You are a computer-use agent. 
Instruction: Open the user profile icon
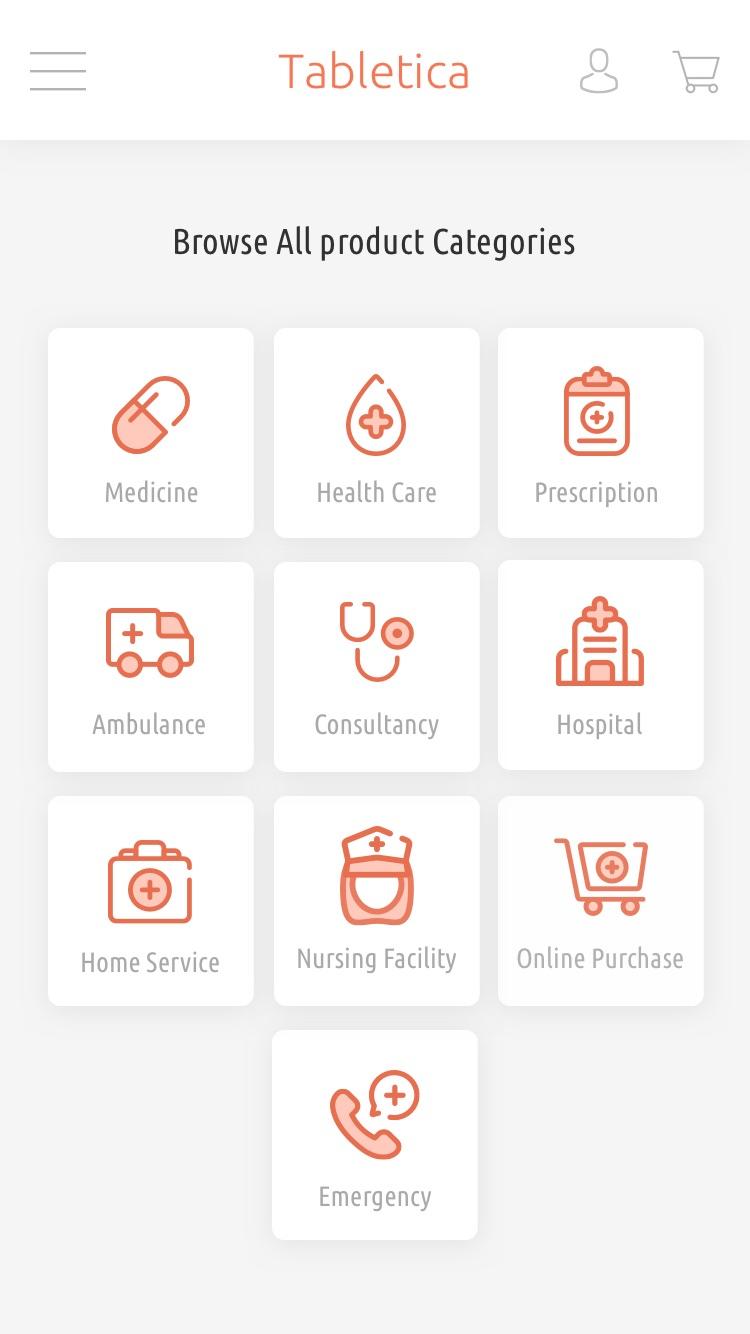click(x=598, y=71)
